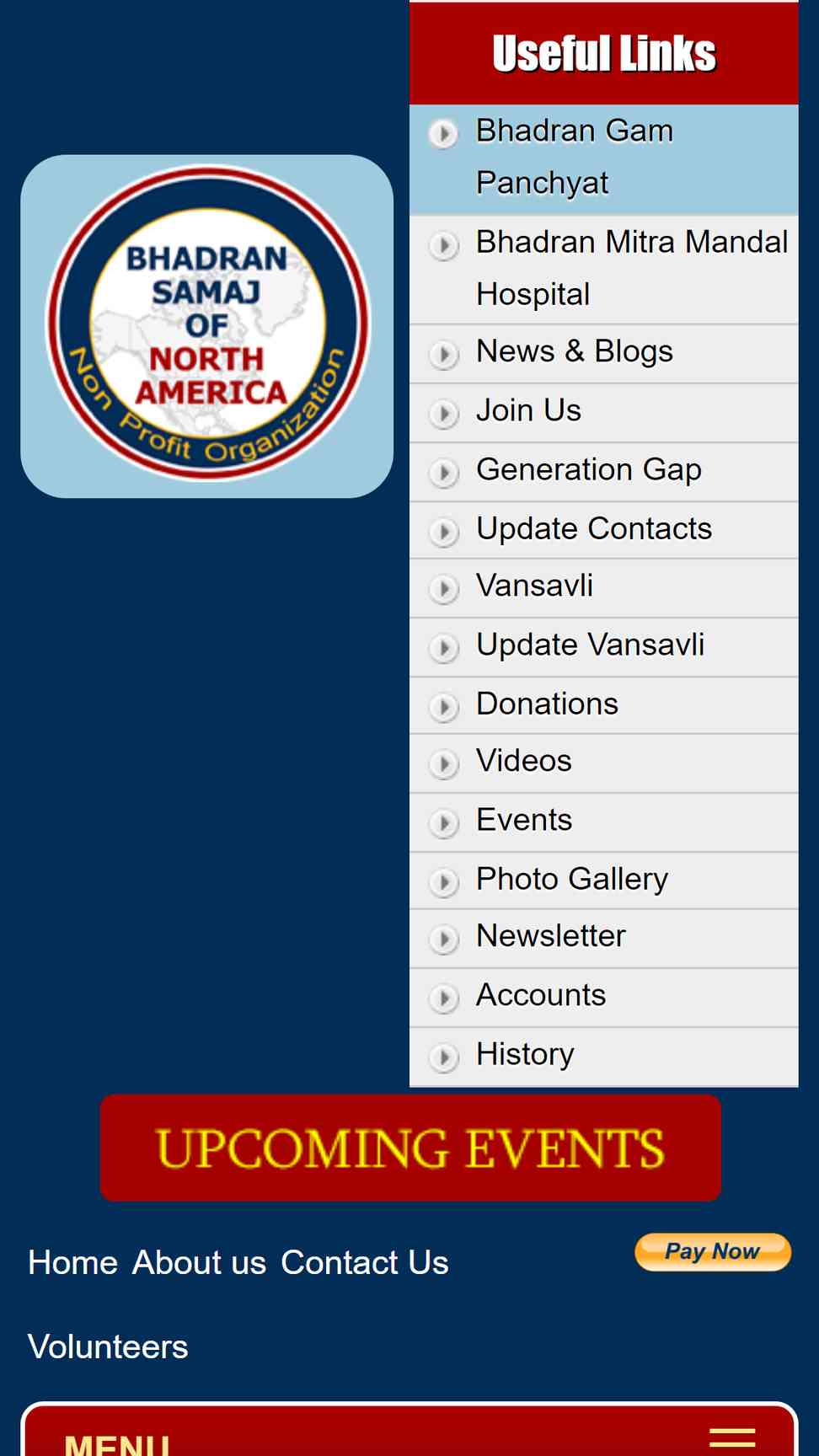This screenshot has height=1456, width=819.
Task: Open the Bhadran Gam Panchyat link
Action: [603, 158]
